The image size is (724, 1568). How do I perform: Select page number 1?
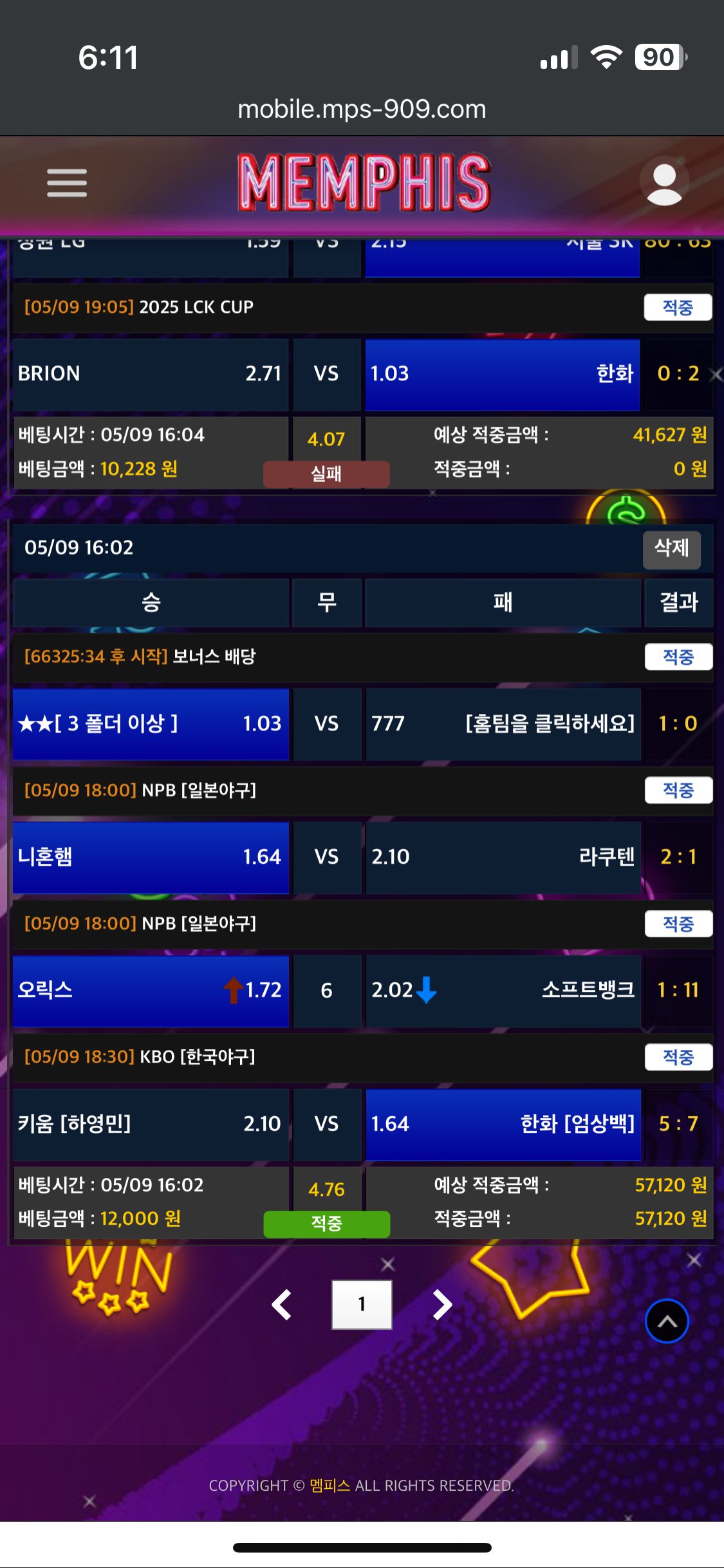(362, 1305)
